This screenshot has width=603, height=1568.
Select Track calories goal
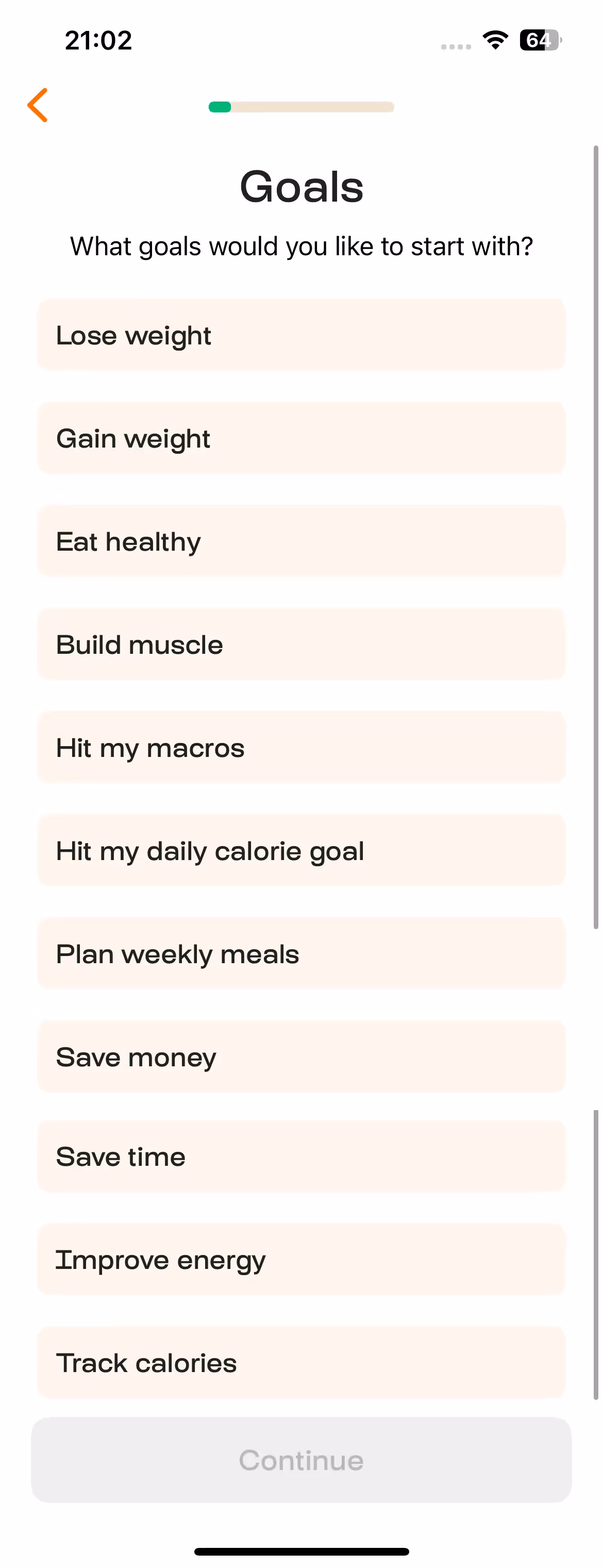[301, 1362]
